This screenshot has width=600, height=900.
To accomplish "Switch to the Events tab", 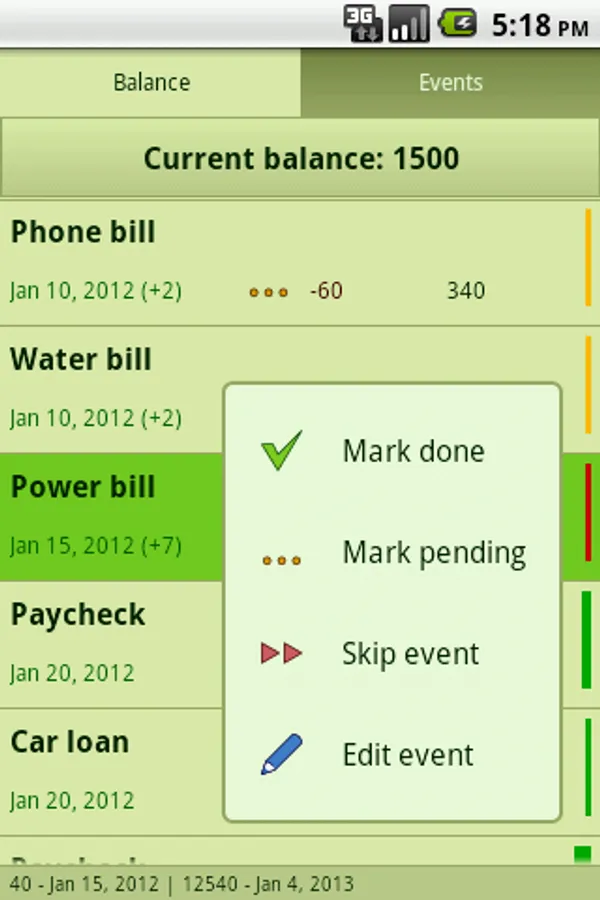I will coord(450,83).
